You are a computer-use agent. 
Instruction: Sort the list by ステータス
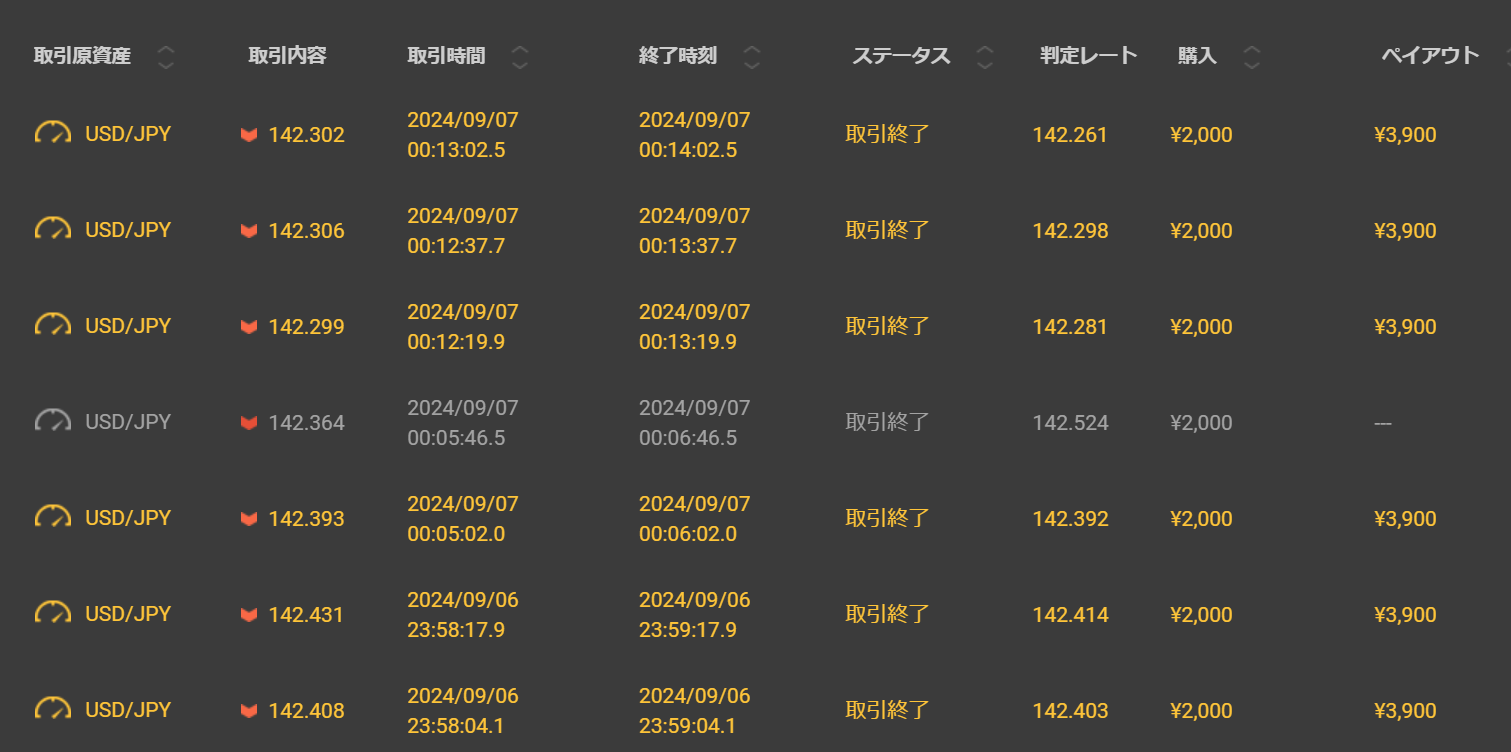tap(985, 57)
